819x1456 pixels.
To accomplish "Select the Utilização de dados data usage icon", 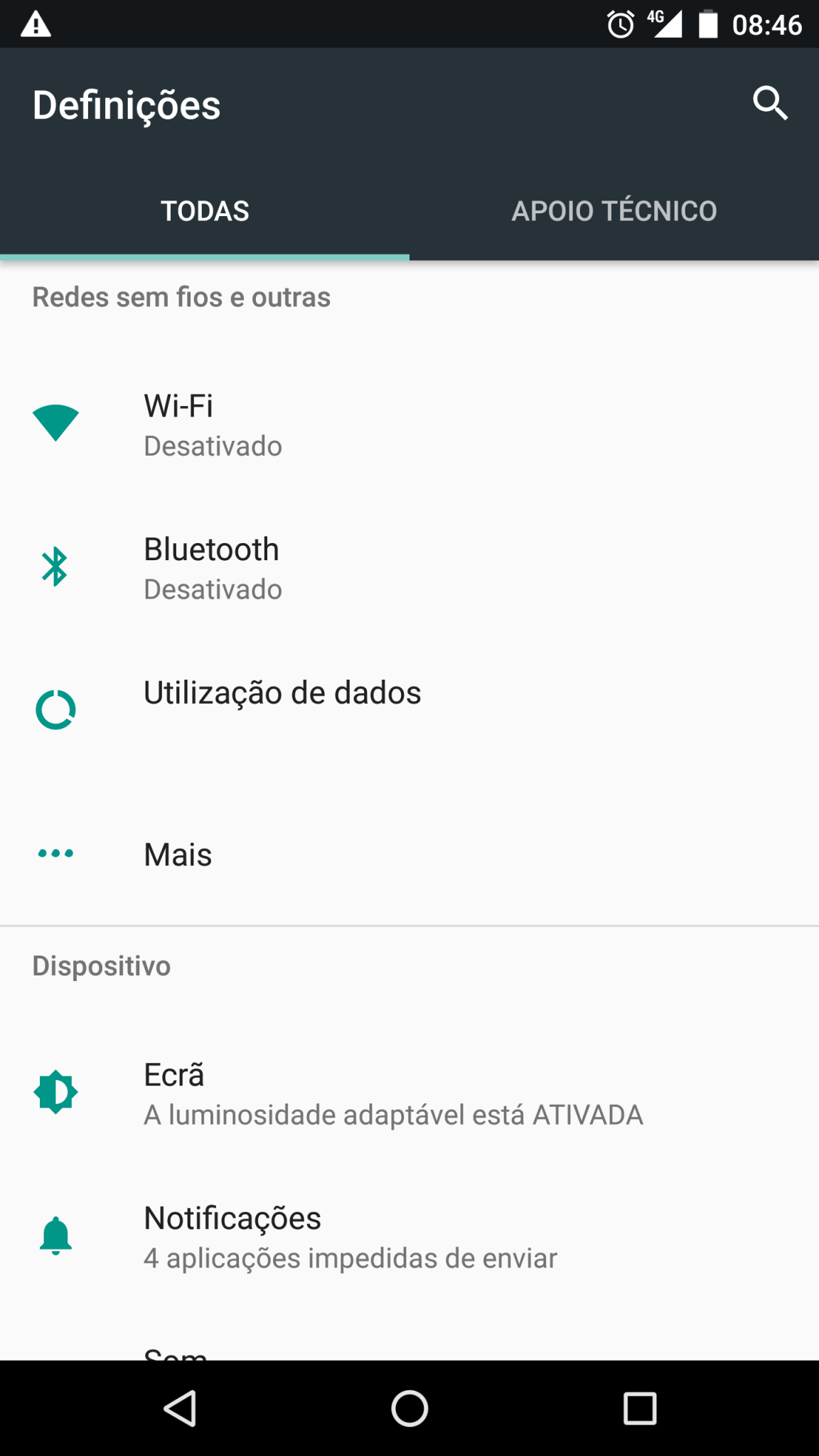I will click(56, 708).
